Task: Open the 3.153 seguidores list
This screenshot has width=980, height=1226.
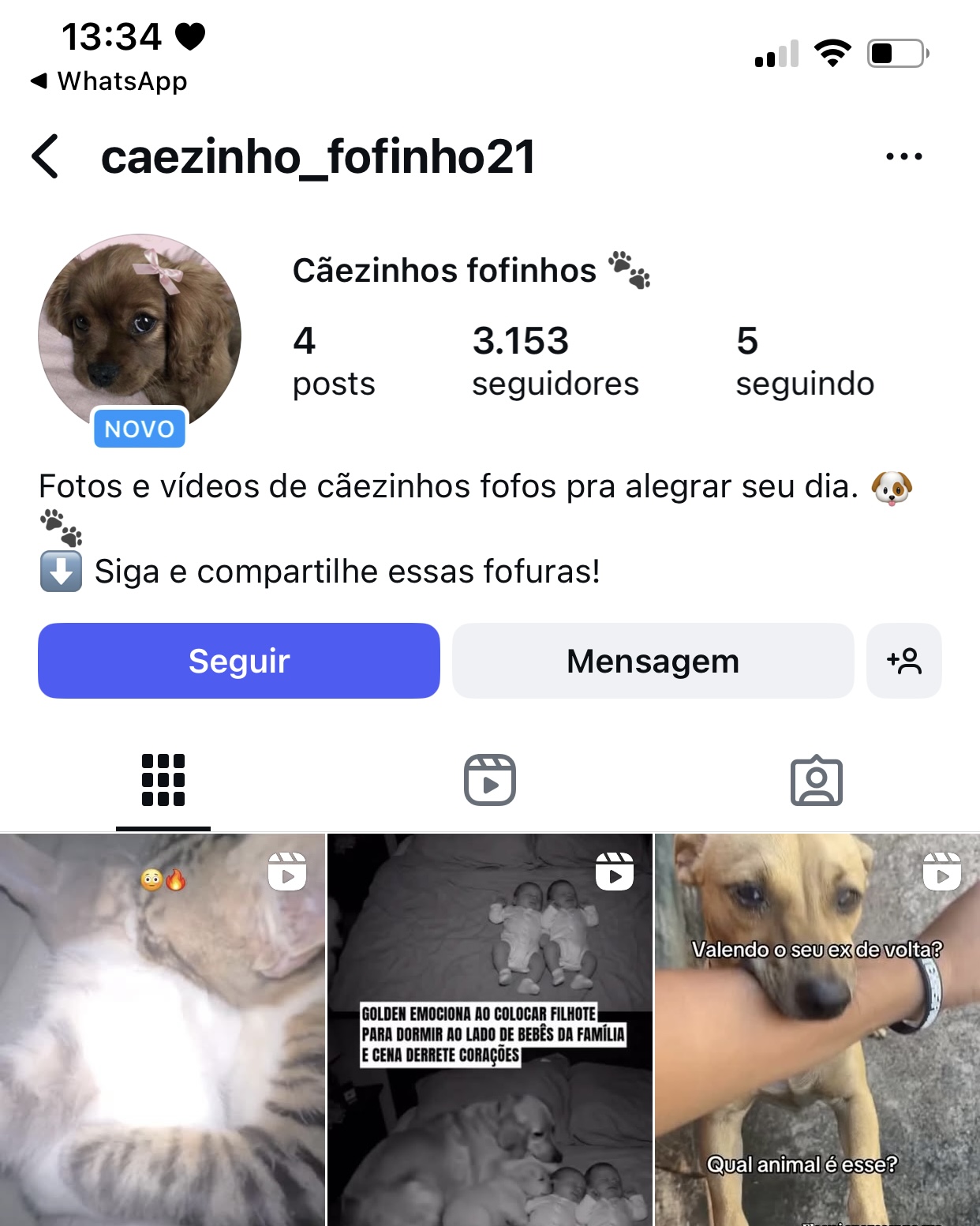Action: (x=555, y=362)
